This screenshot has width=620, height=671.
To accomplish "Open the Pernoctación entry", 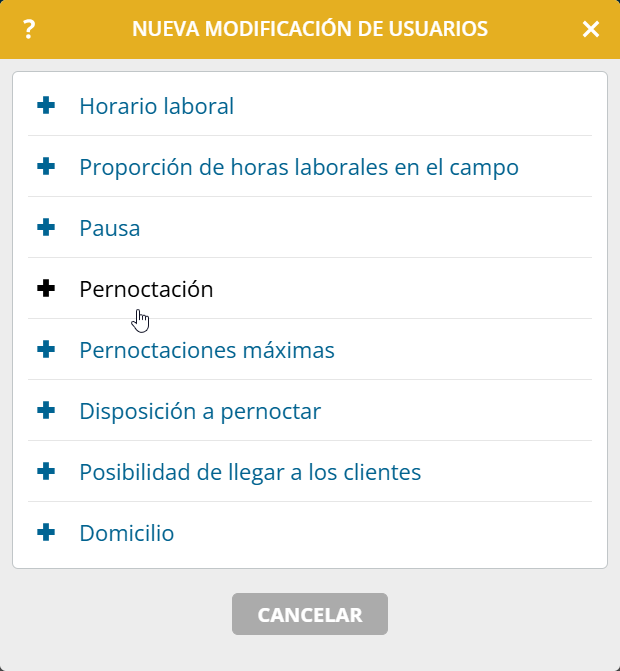I will tap(146, 289).
